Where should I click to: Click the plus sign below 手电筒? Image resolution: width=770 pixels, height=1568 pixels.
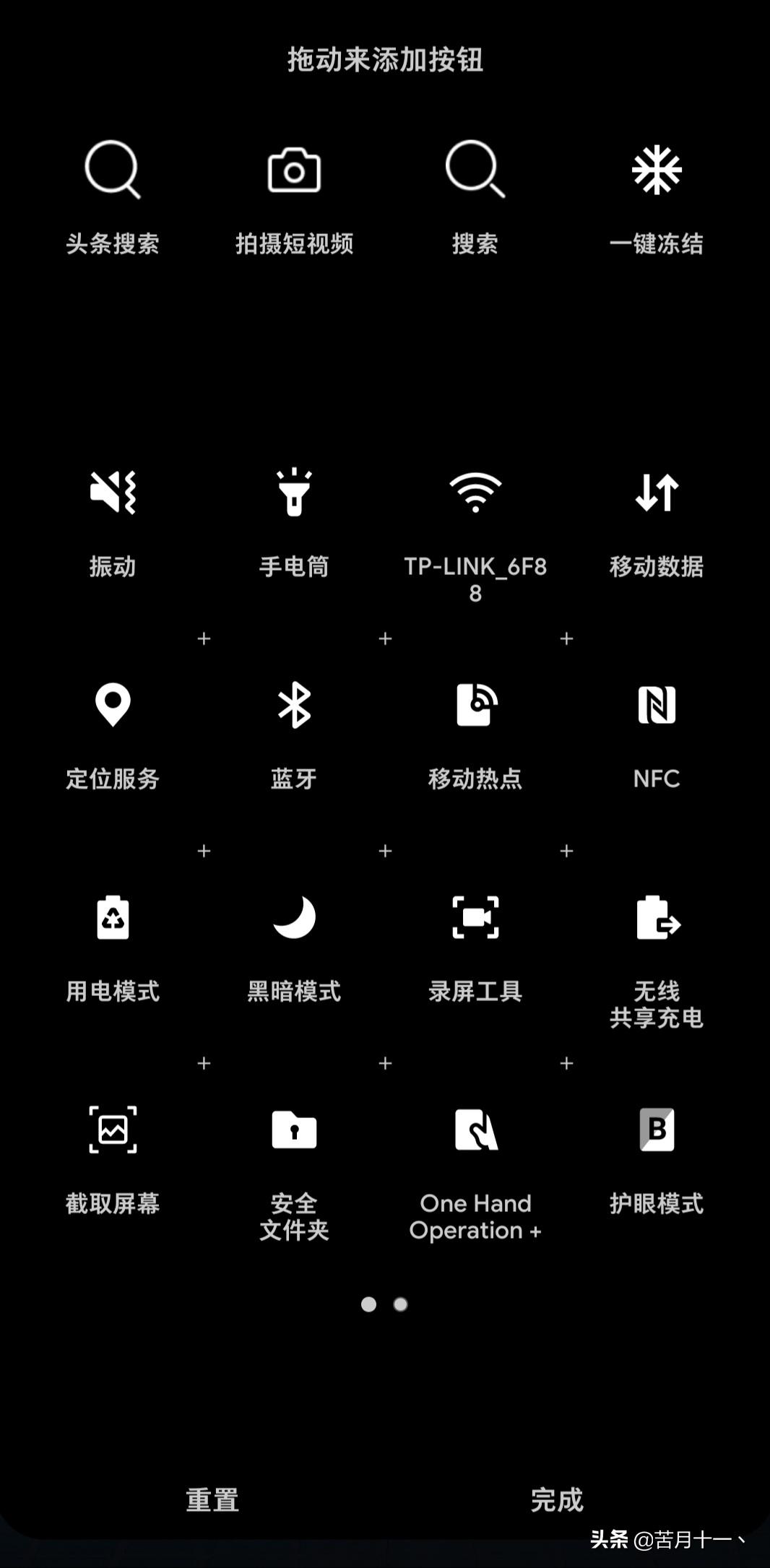(x=204, y=638)
